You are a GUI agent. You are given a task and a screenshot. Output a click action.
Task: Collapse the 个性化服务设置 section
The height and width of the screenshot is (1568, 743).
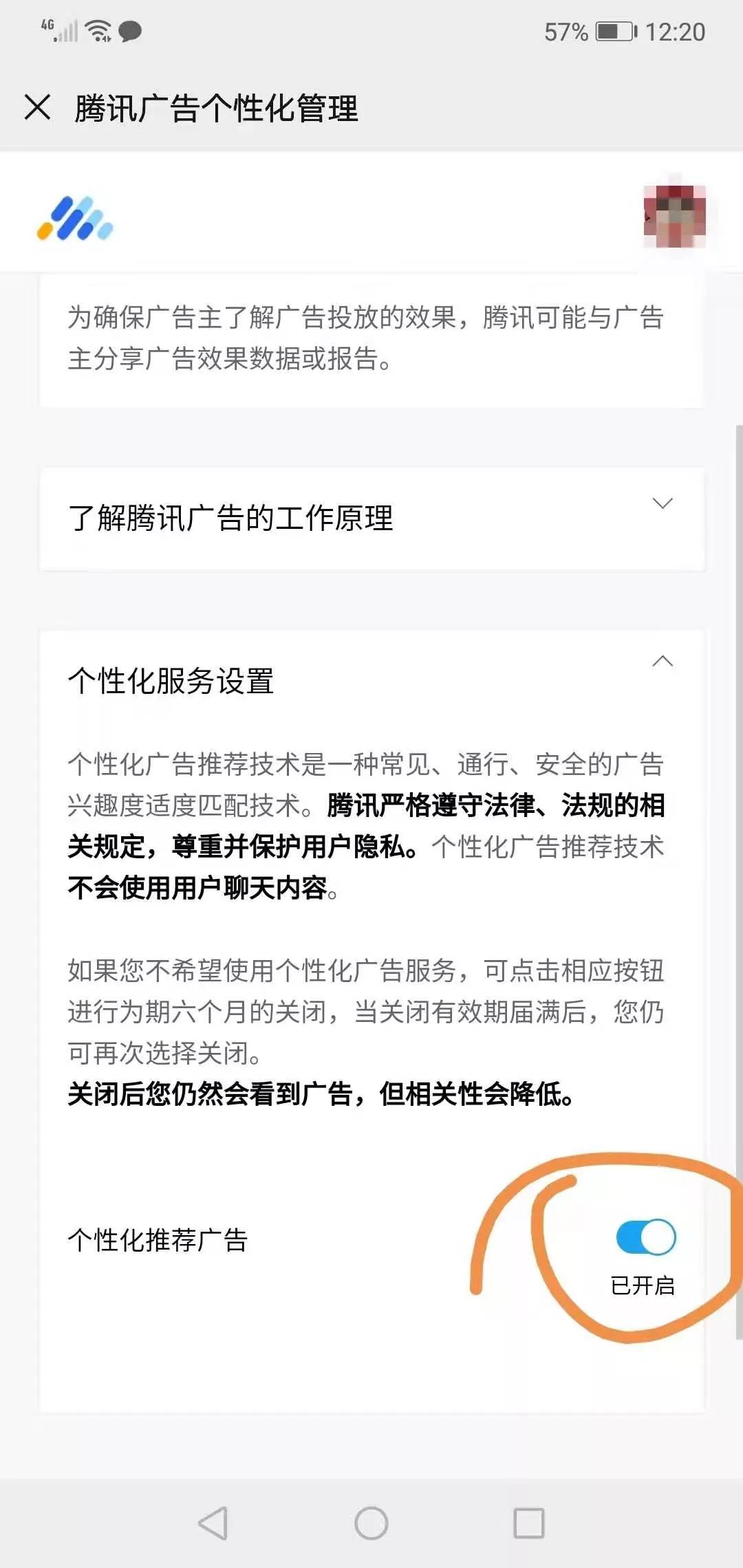(663, 662)
